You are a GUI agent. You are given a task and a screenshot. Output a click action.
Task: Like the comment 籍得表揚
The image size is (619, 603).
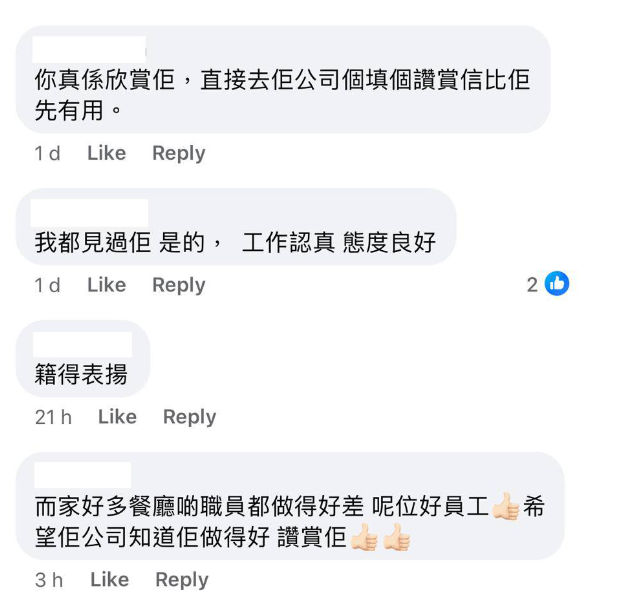[117, 417]
